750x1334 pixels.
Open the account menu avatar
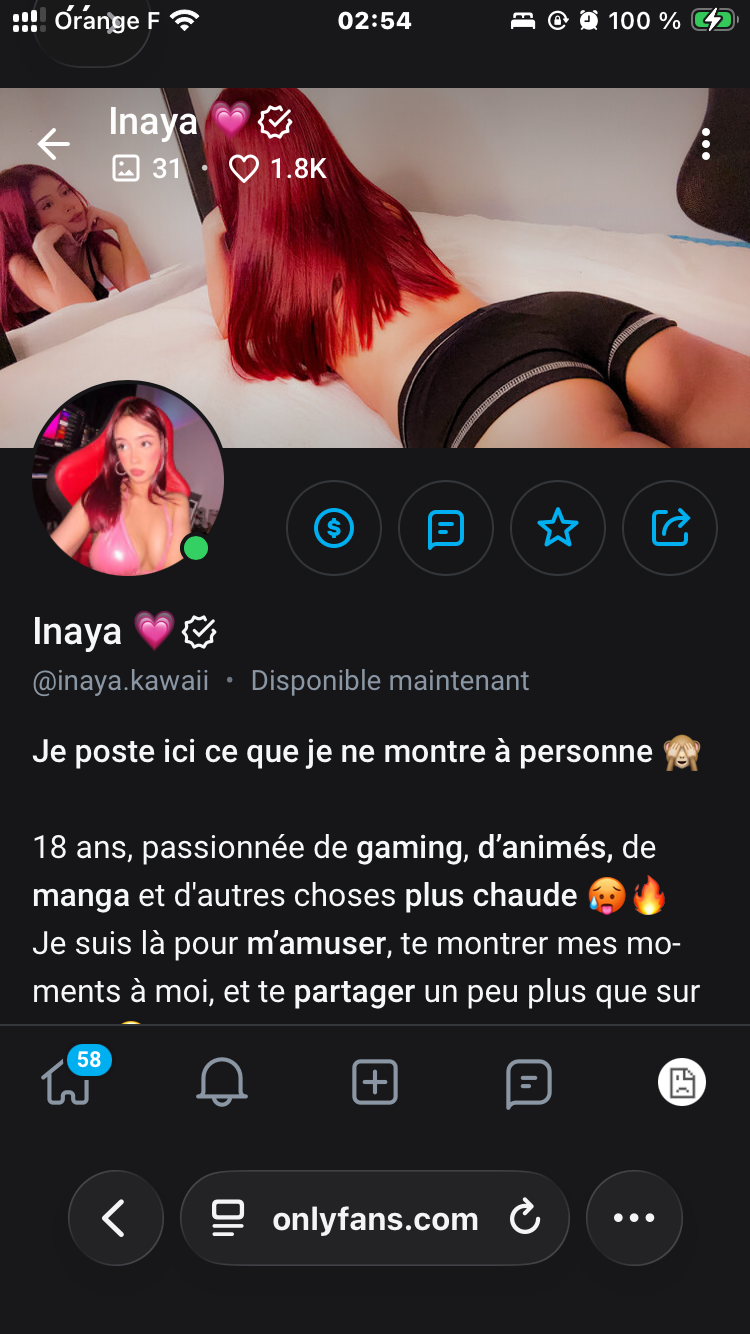point(682,1082)
